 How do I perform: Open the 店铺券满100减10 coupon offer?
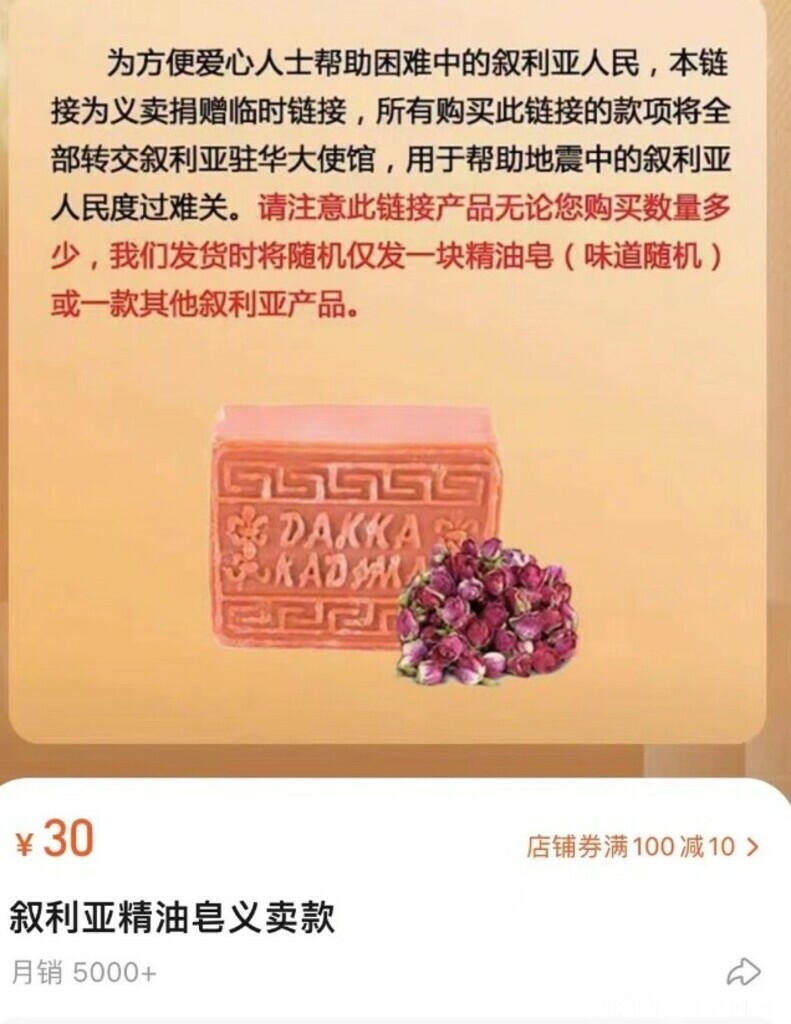click(x=643, y=847)
